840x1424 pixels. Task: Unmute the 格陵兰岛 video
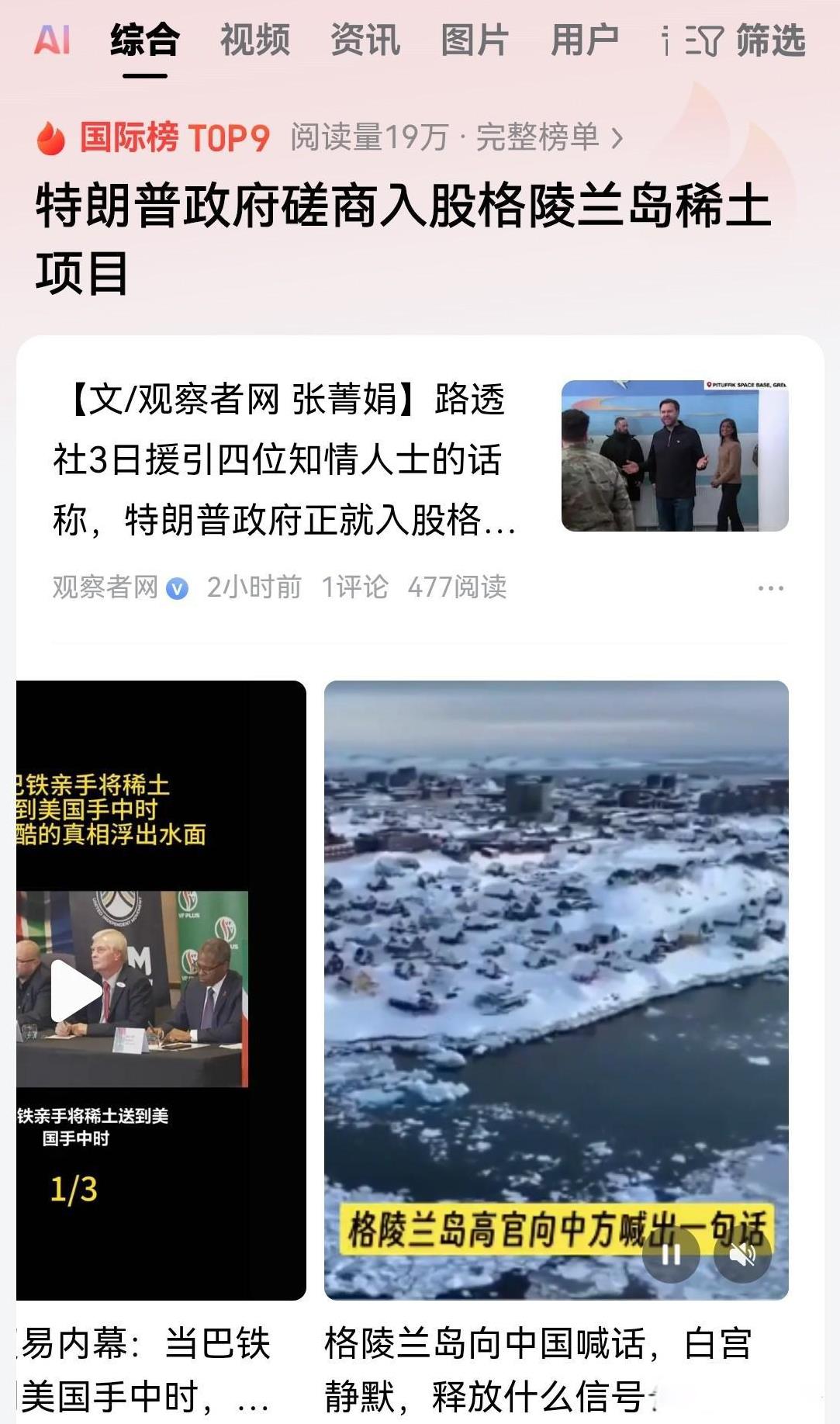pyautogui.click(x=742, y=1253)
